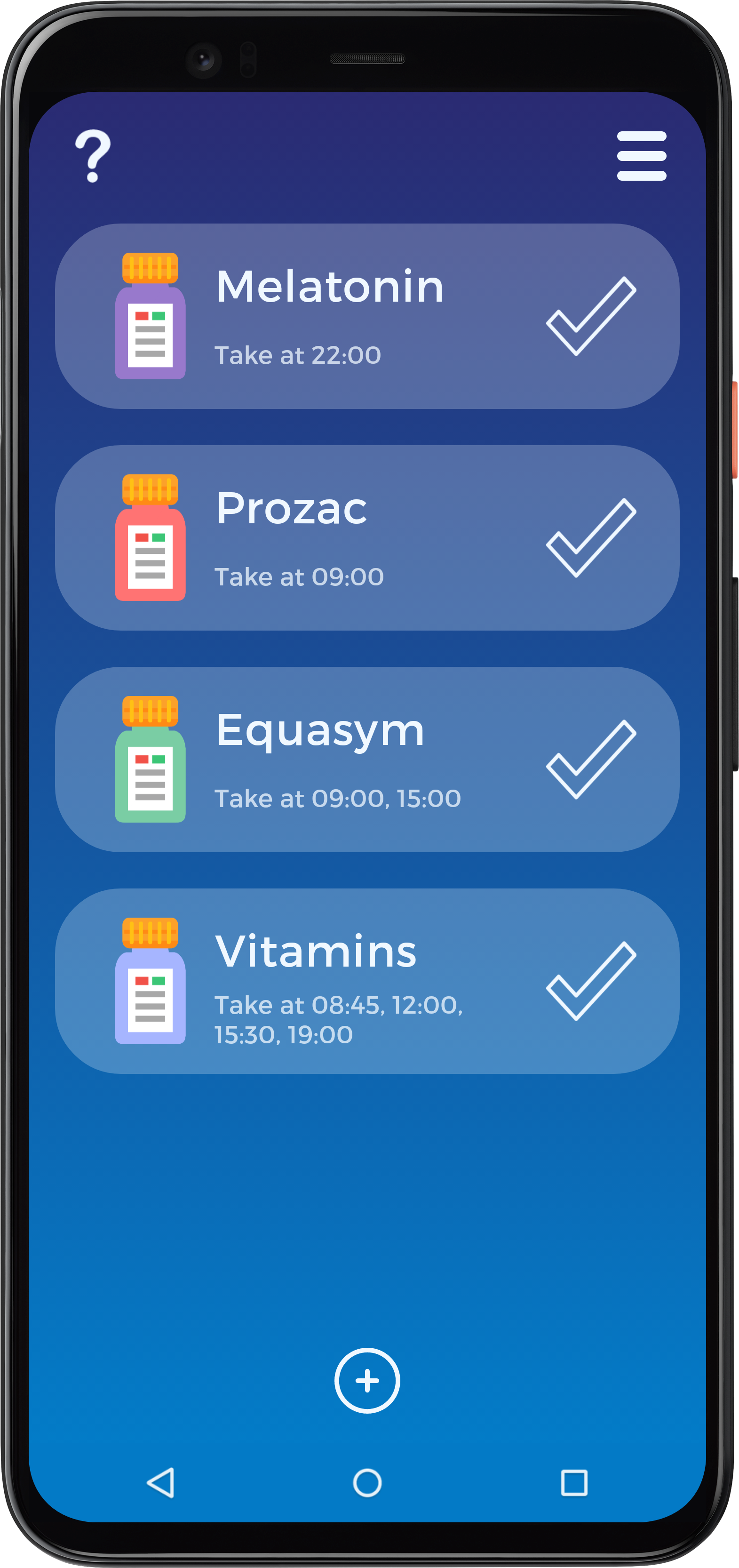739x1568 pixels.
Task: Tick the Vitamins checkmark
Action: tap(591, 981)
